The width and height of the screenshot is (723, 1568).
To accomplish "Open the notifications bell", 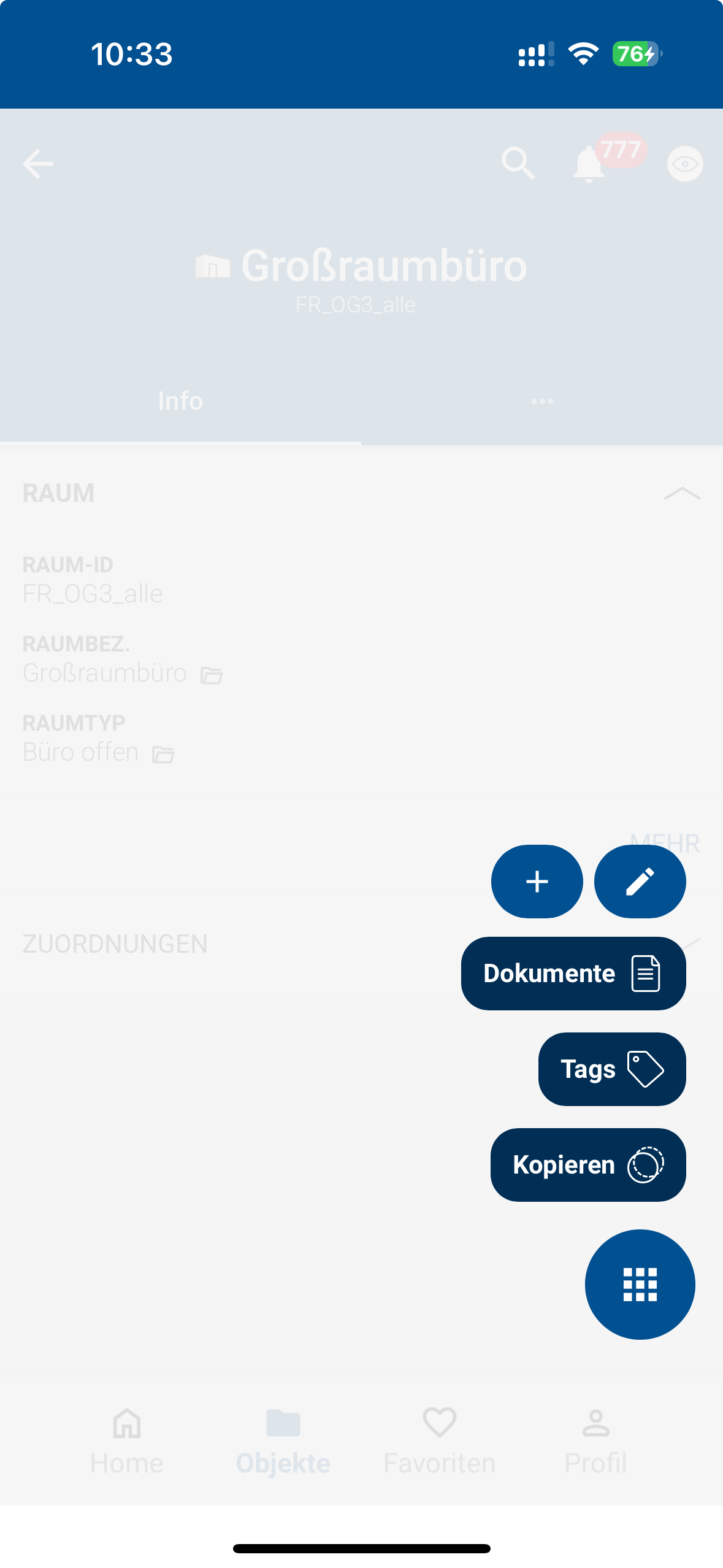I will [589, 164].
